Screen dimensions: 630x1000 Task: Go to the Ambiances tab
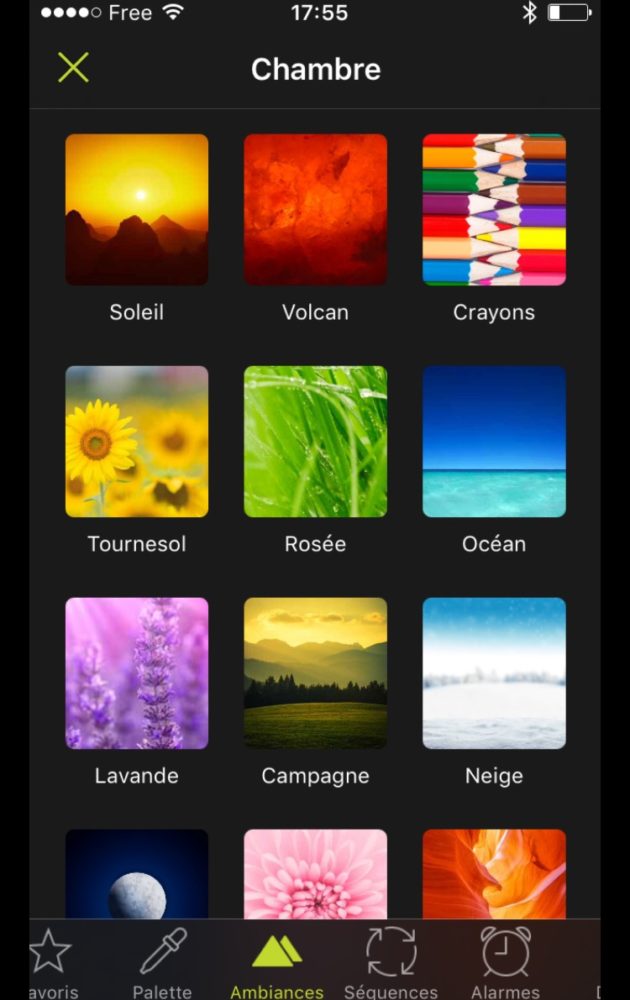[x=277, y=962]
